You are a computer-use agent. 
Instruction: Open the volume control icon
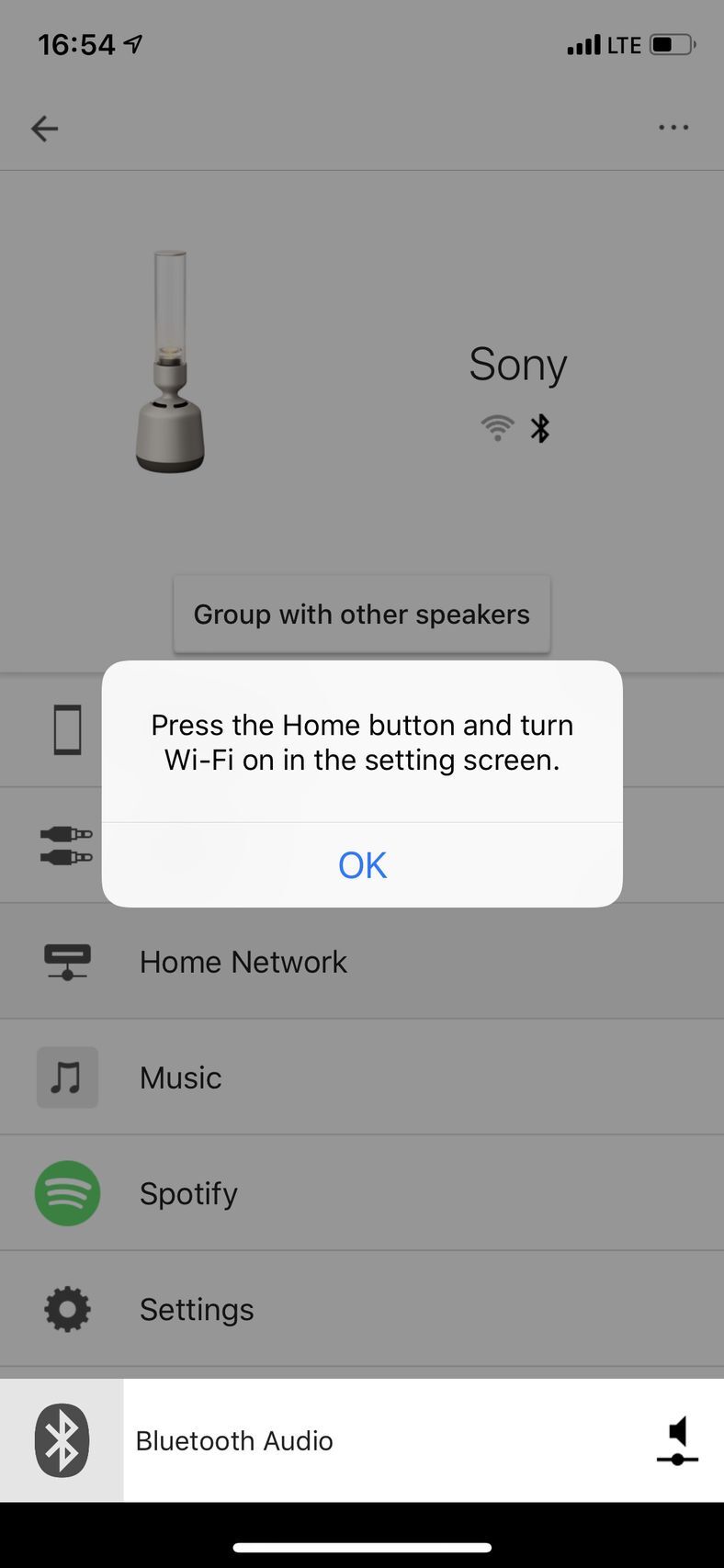coord(677,1440)
